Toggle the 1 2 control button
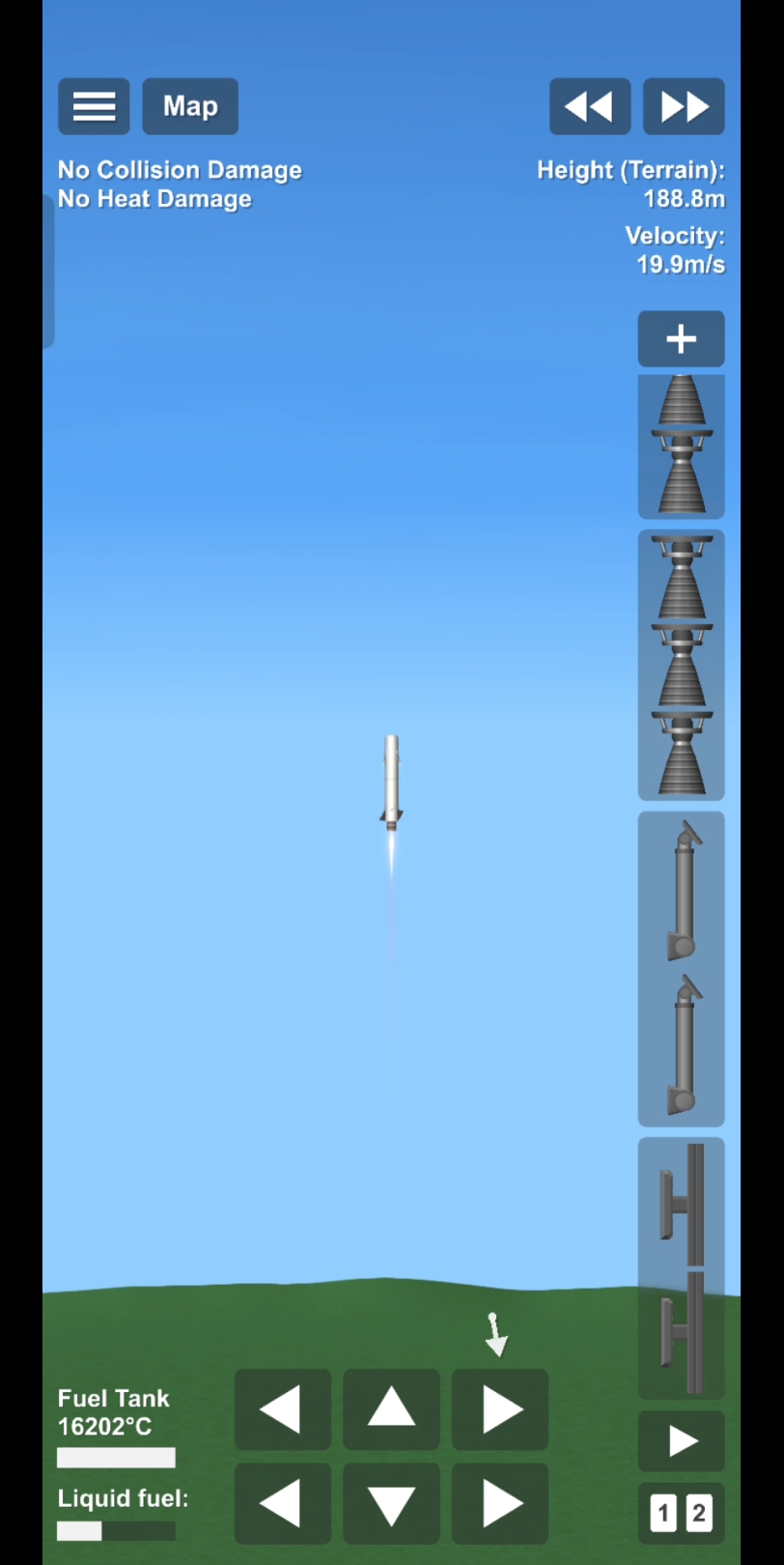Viewport: 784px width, 1565px height. click(x=681, y=1513)
